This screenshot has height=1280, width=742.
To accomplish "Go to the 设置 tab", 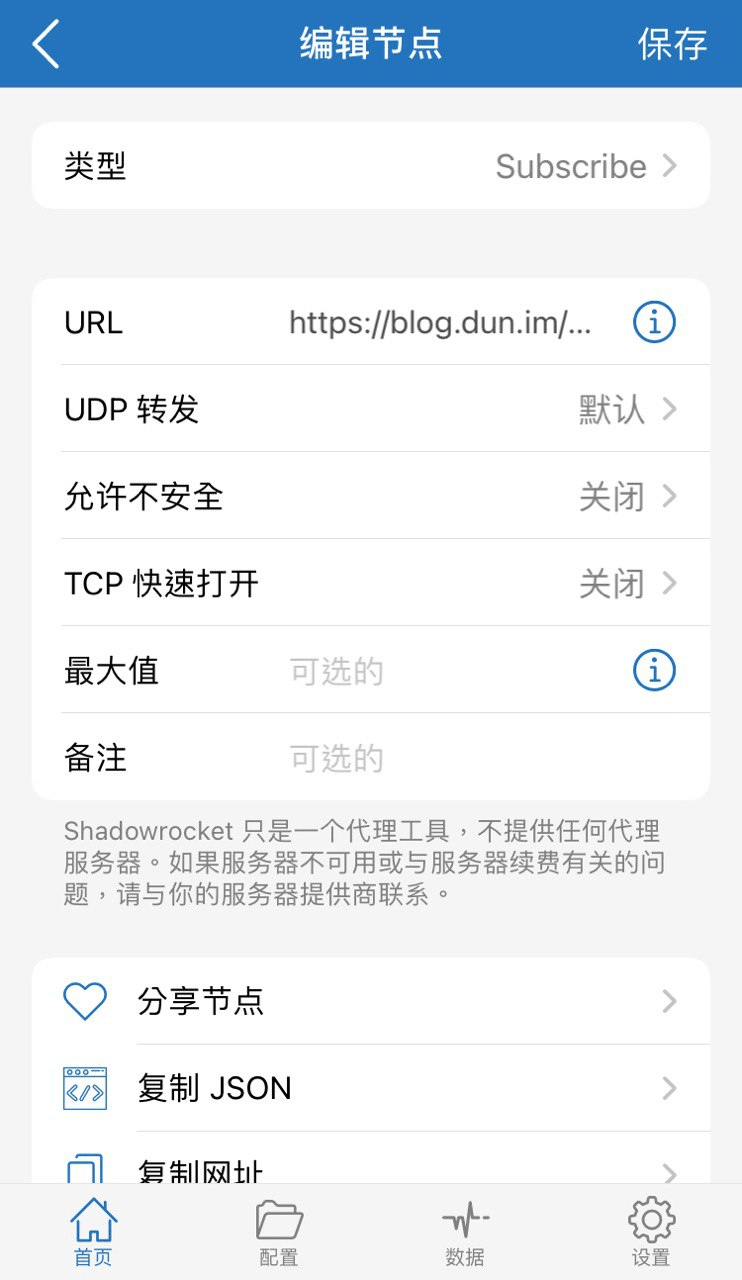I will [x=651, y=1233].
